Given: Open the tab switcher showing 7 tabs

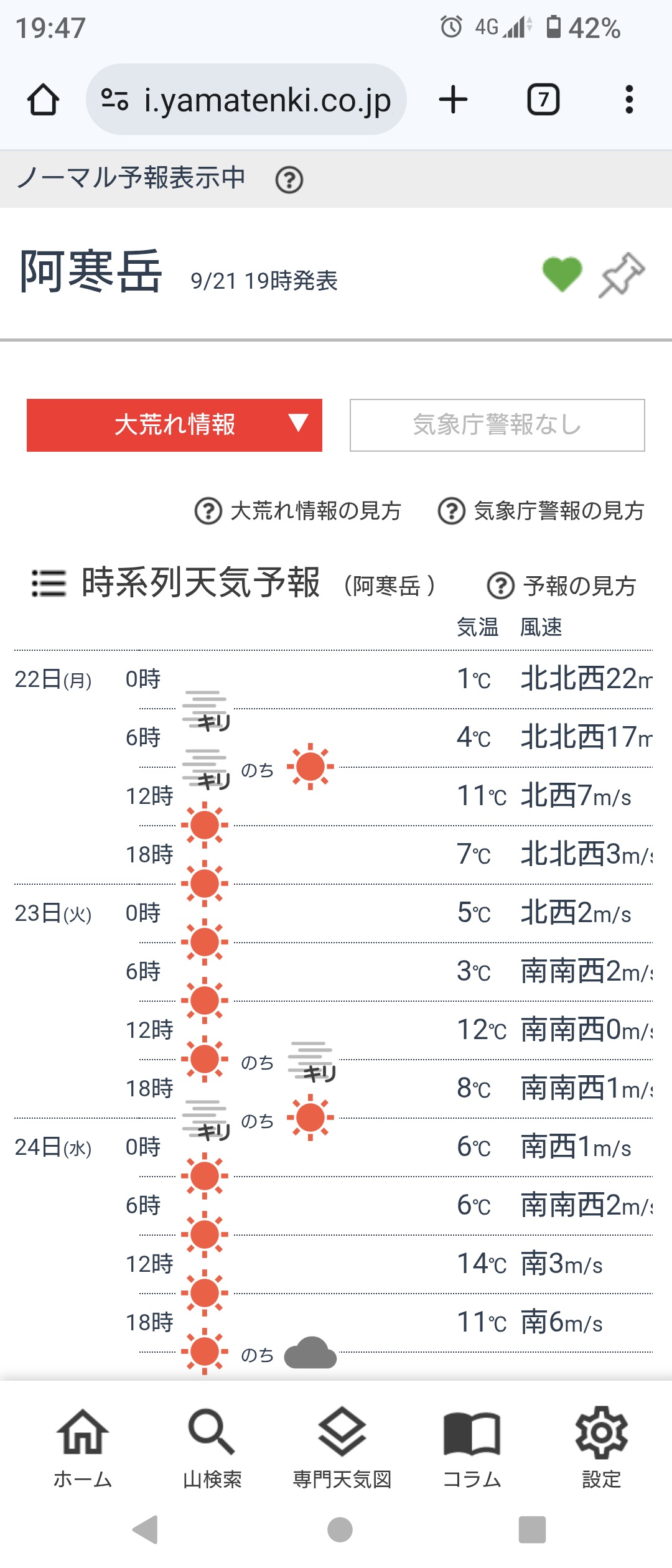Looking at the screenshot, I should (543, 100).
